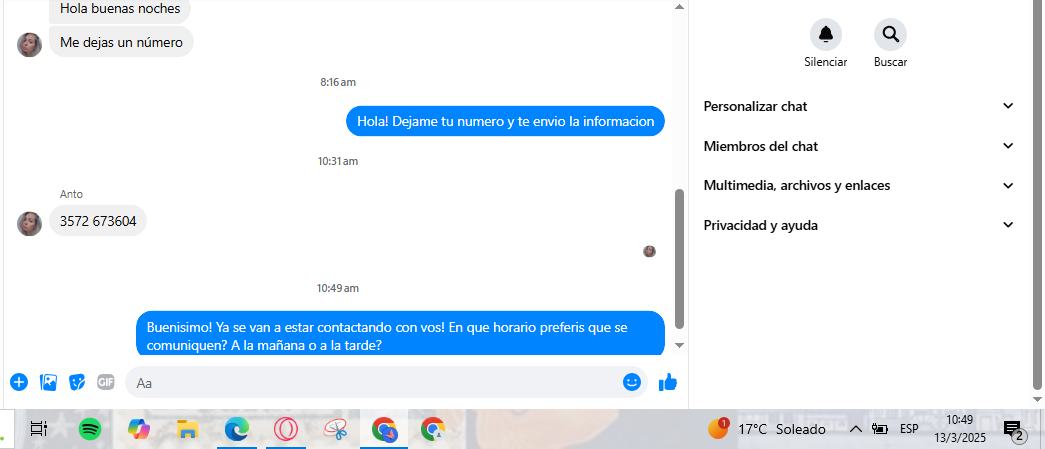Show hidden tray icons chevron
The height and width of the screenshot is (449, 1045).
856,429
